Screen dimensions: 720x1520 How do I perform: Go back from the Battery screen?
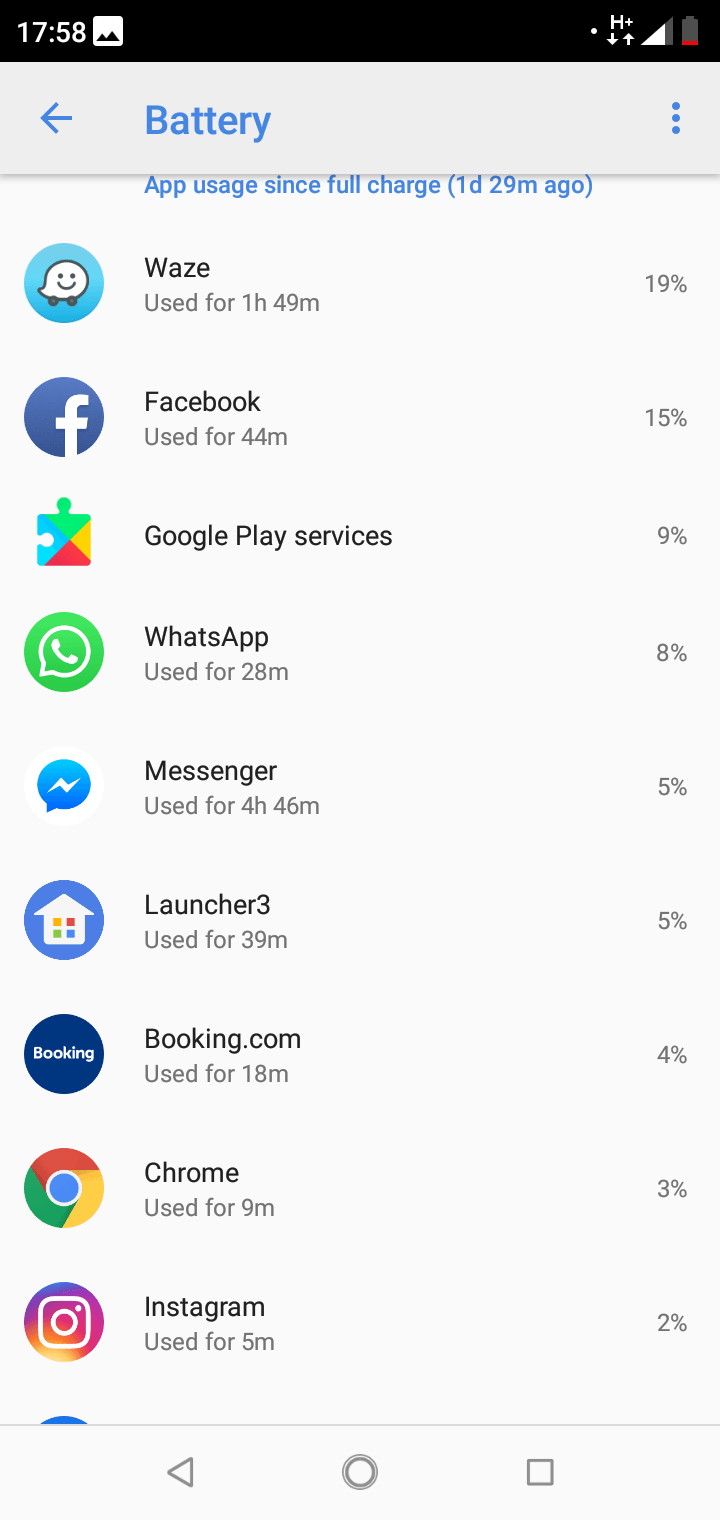[x=56, y=119]
